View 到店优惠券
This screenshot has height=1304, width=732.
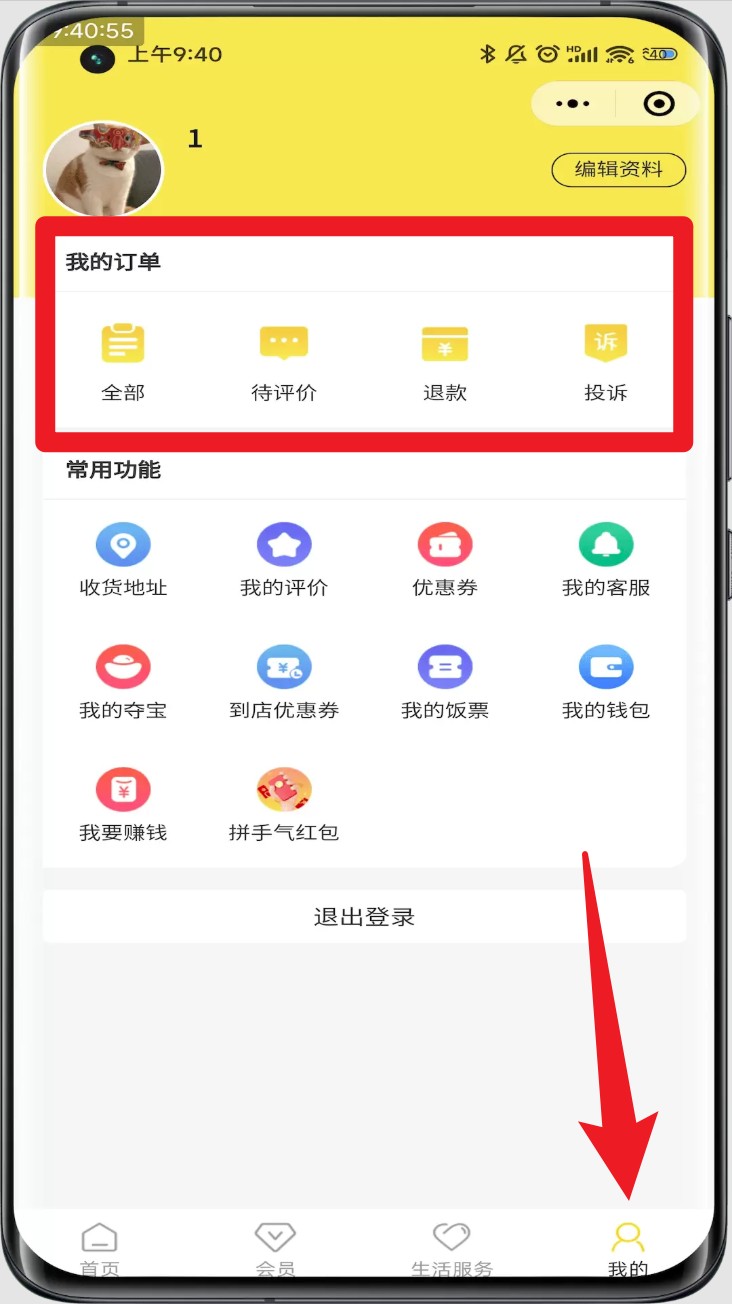[x=284, y=683]
